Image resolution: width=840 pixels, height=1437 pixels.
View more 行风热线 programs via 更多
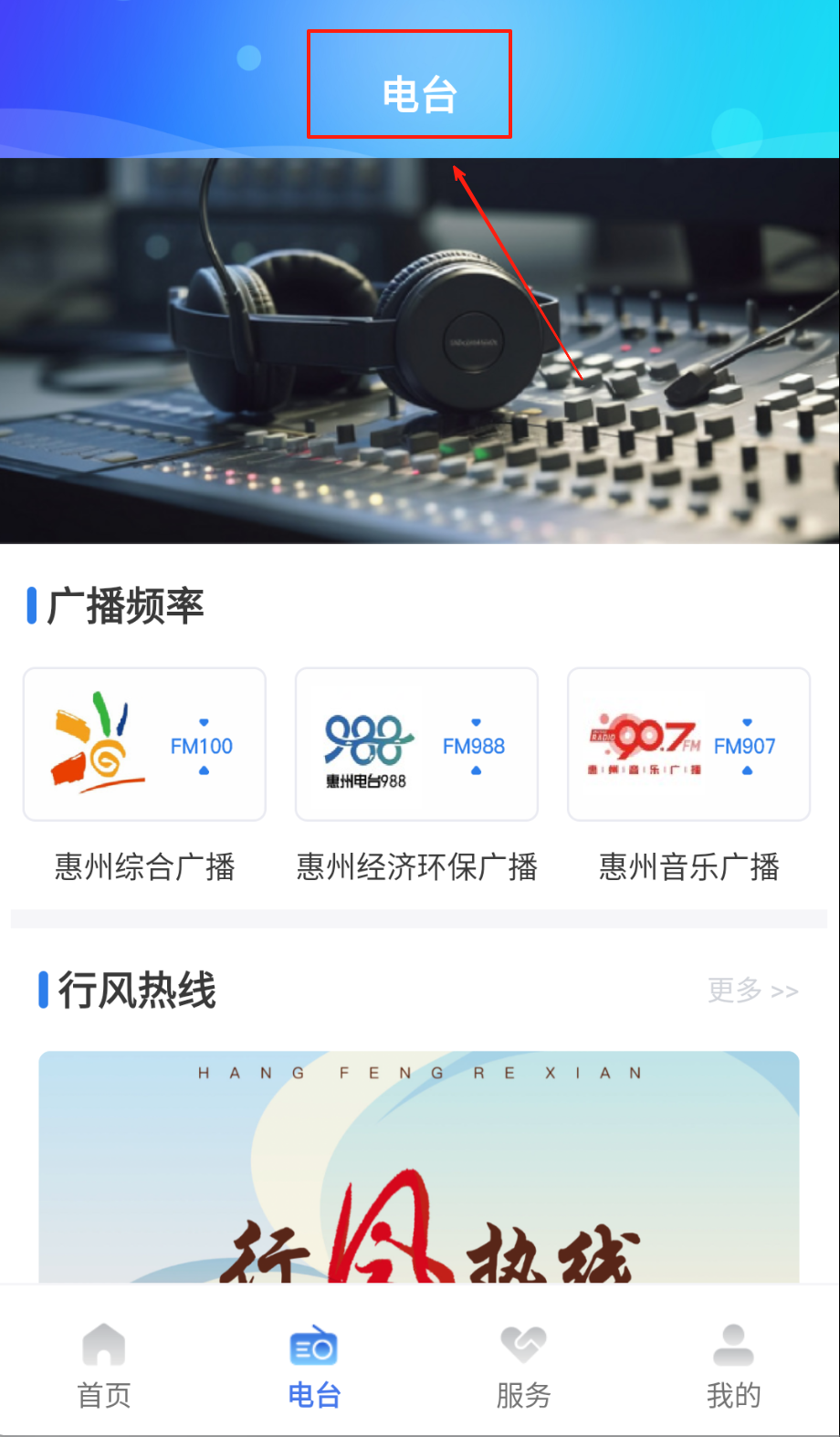752,991
